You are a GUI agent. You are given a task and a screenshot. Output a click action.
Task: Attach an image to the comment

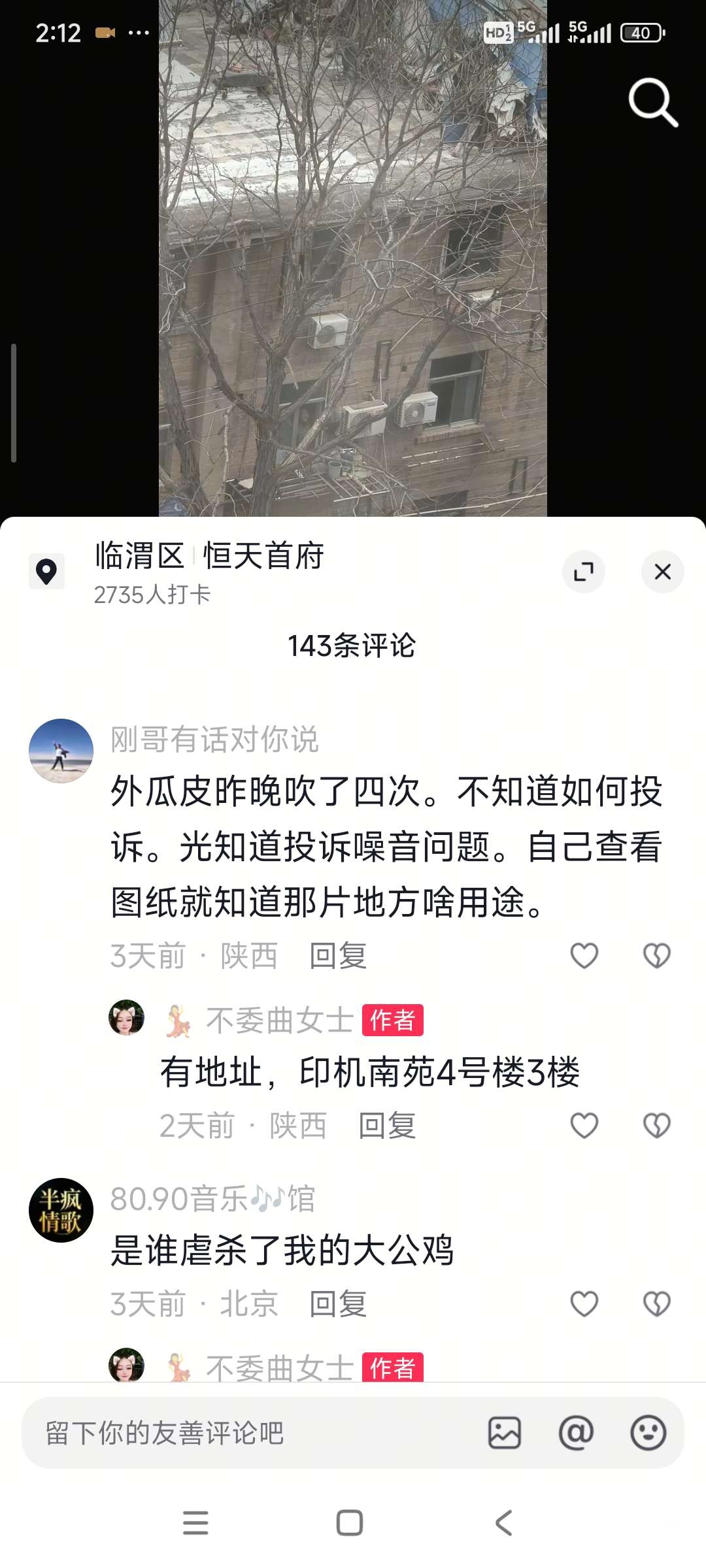(505, 1433)
